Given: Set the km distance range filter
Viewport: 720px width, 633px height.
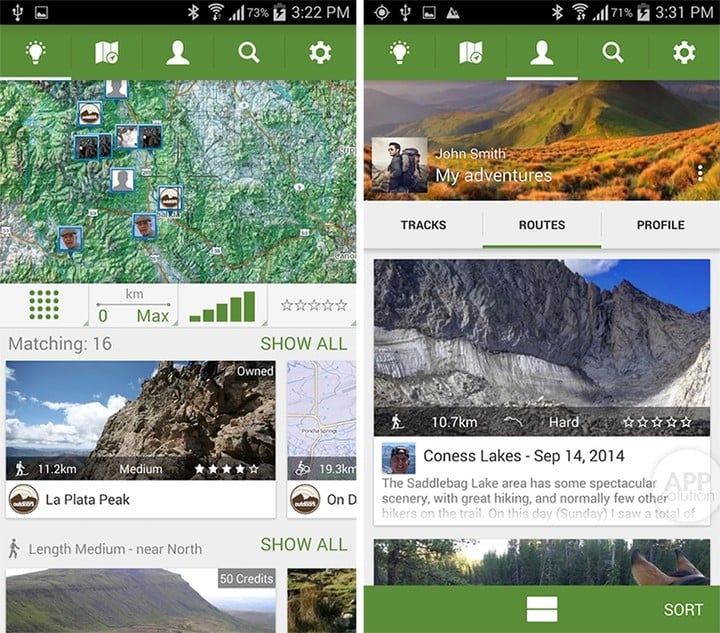Looking at the screenshot, I should [133, 306].
